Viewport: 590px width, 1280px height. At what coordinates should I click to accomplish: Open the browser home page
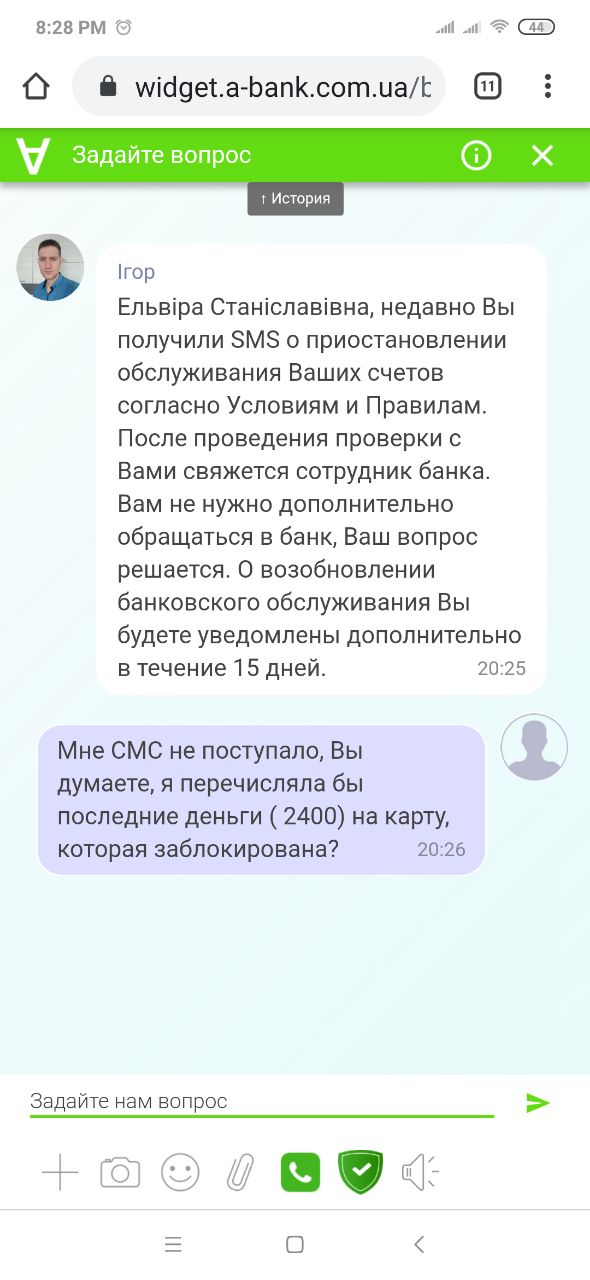click(x=36, y=87)
